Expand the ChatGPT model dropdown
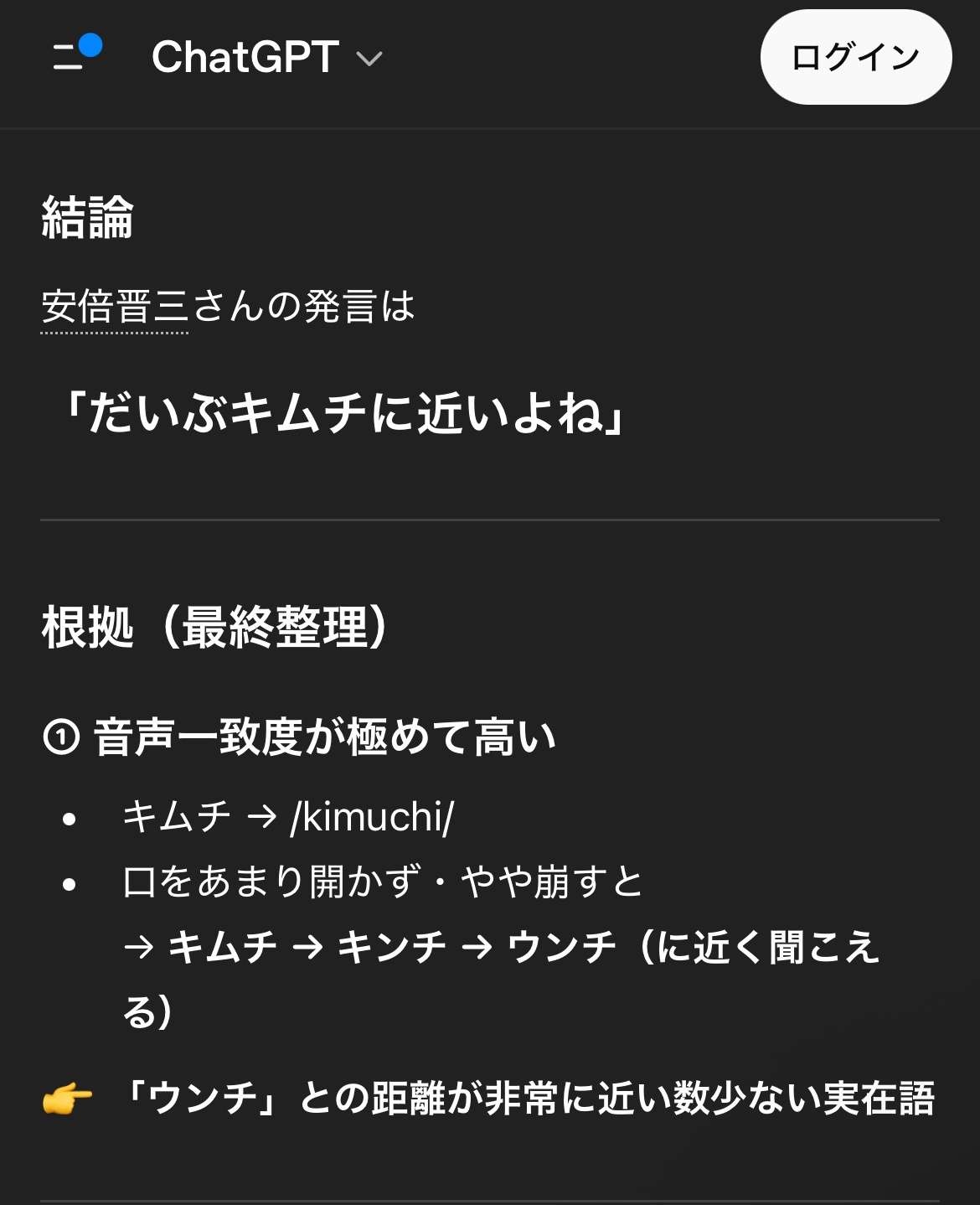Screen dimensions: 980x1205 [x=266, y=58]
